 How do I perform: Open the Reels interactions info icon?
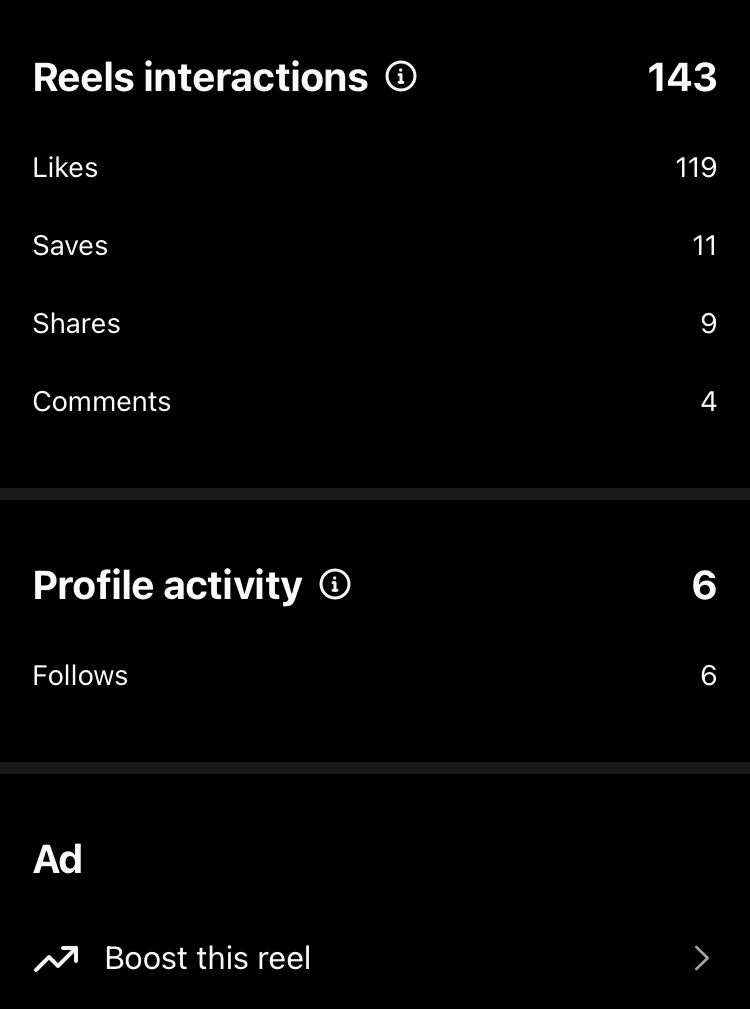tap(401, 77)
